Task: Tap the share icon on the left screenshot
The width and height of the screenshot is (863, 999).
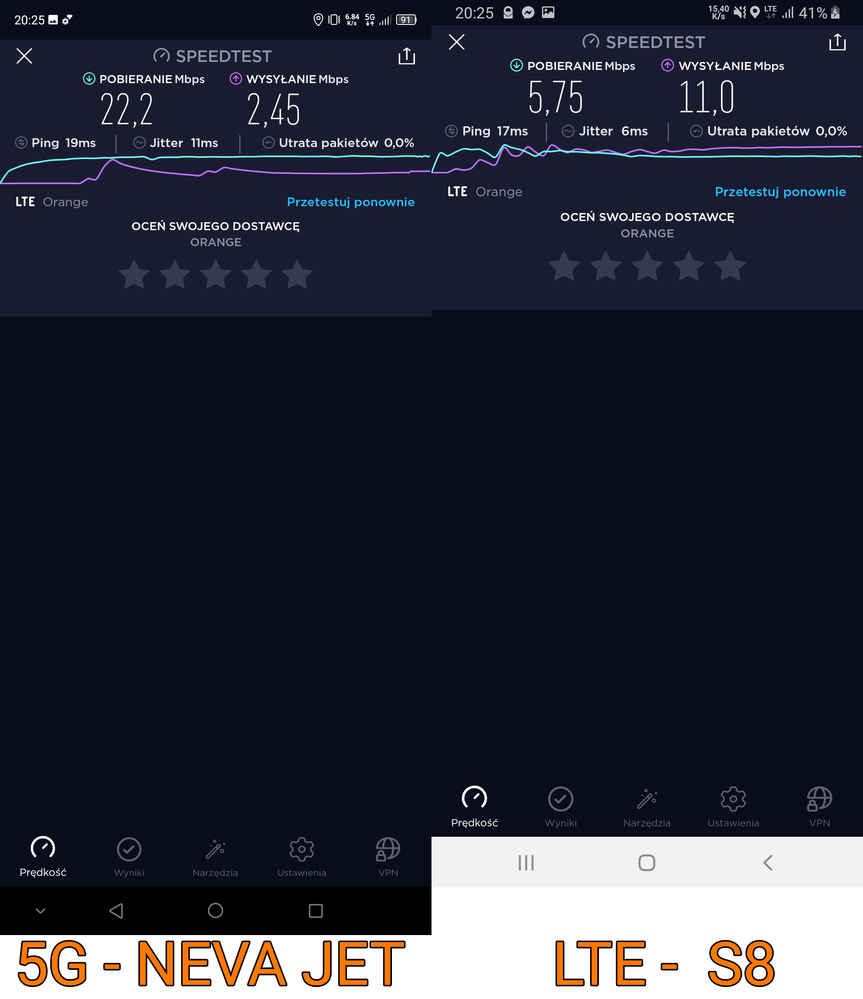Action: pyautogui.click(x=406, y=56)
